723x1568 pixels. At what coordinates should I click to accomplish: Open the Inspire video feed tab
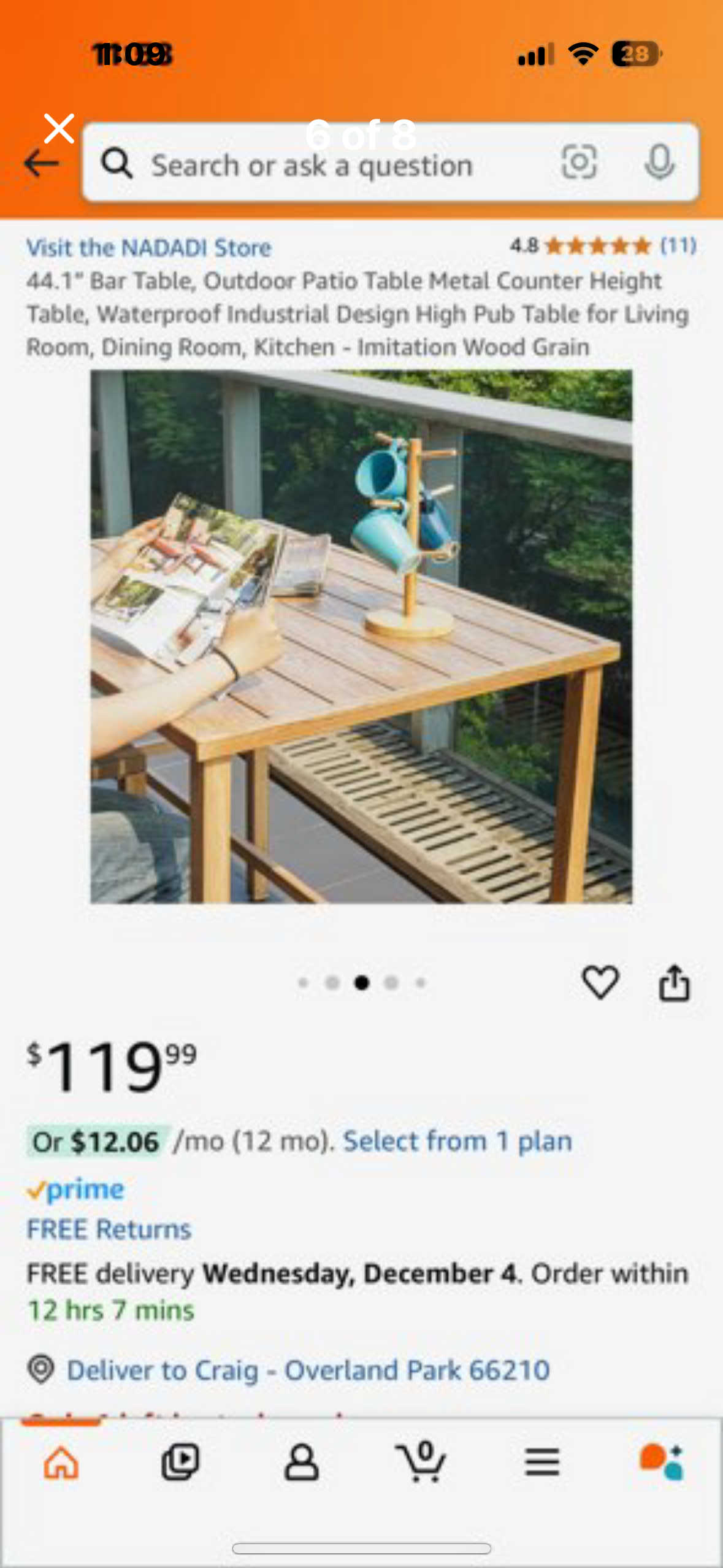point(180,1463)
